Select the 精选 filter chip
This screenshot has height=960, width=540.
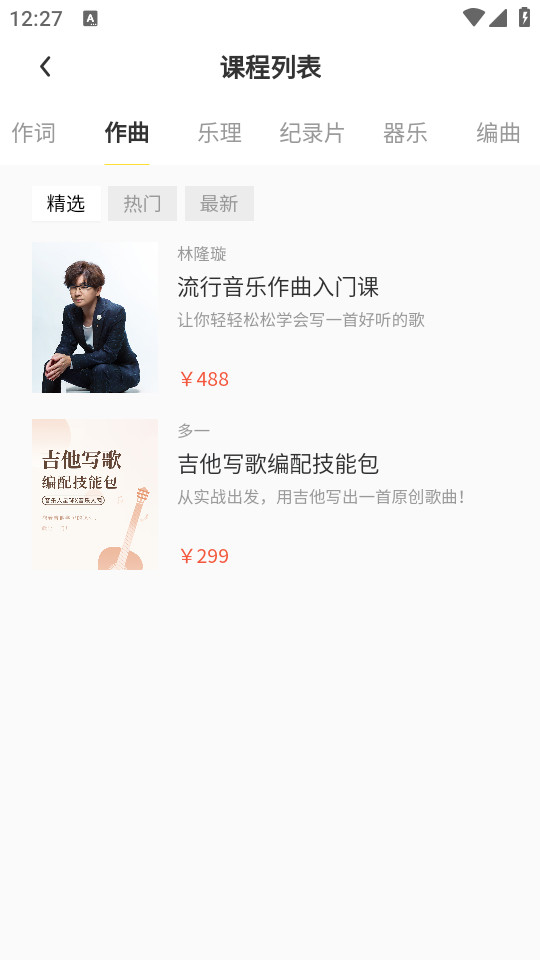coord(66,203)
